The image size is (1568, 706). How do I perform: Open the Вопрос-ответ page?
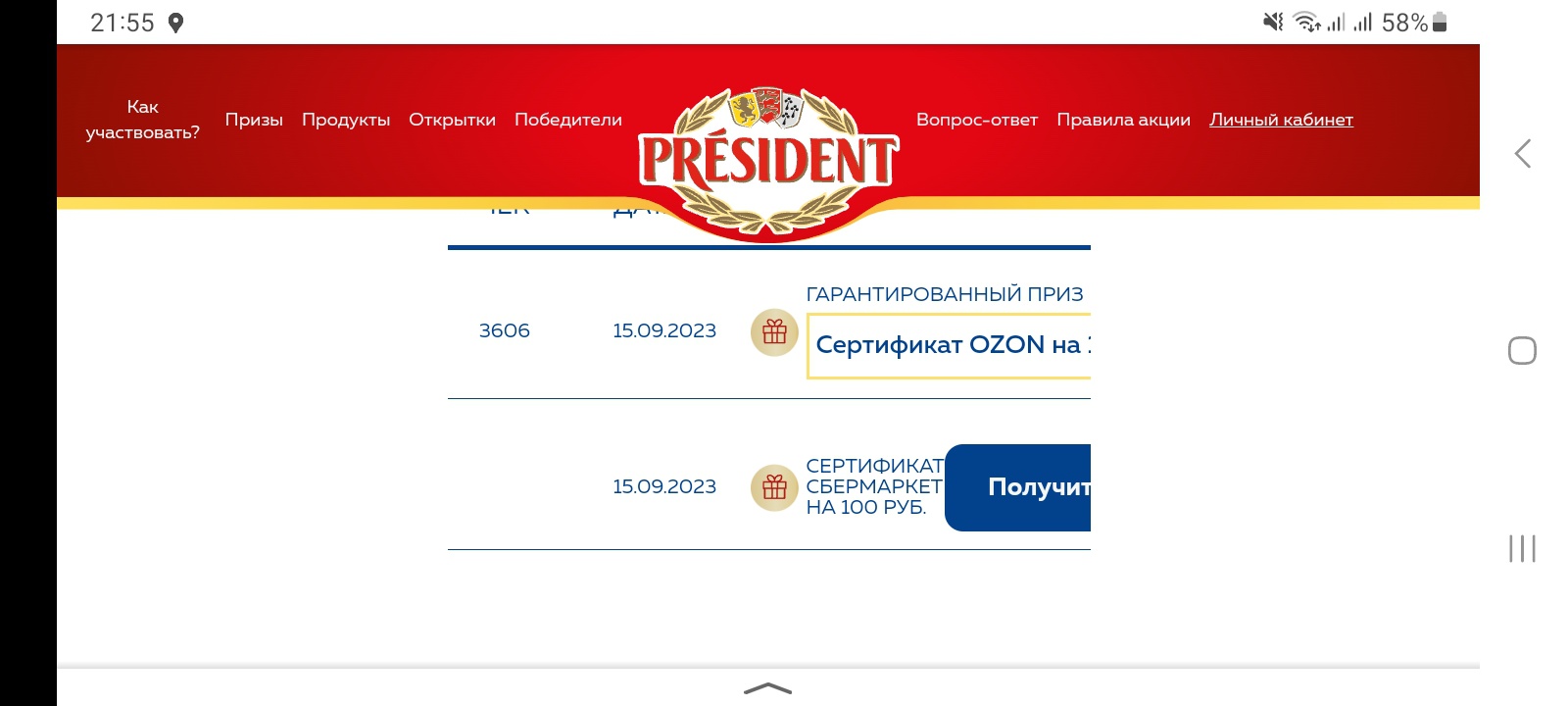click(976, 120)
